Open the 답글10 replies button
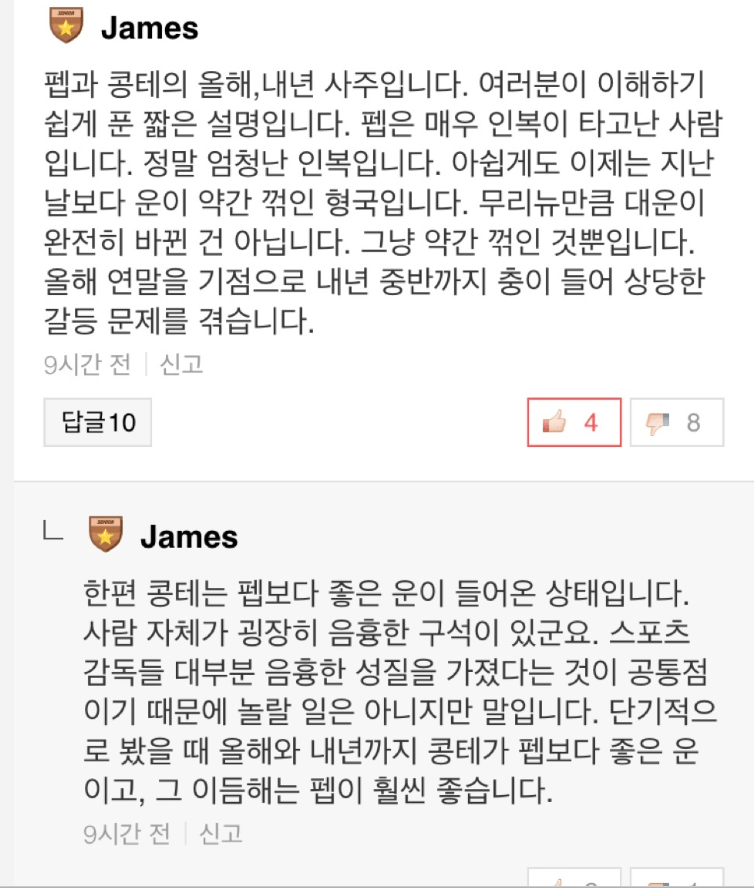This screenshot has height=888, width=754. pos(97,423)
